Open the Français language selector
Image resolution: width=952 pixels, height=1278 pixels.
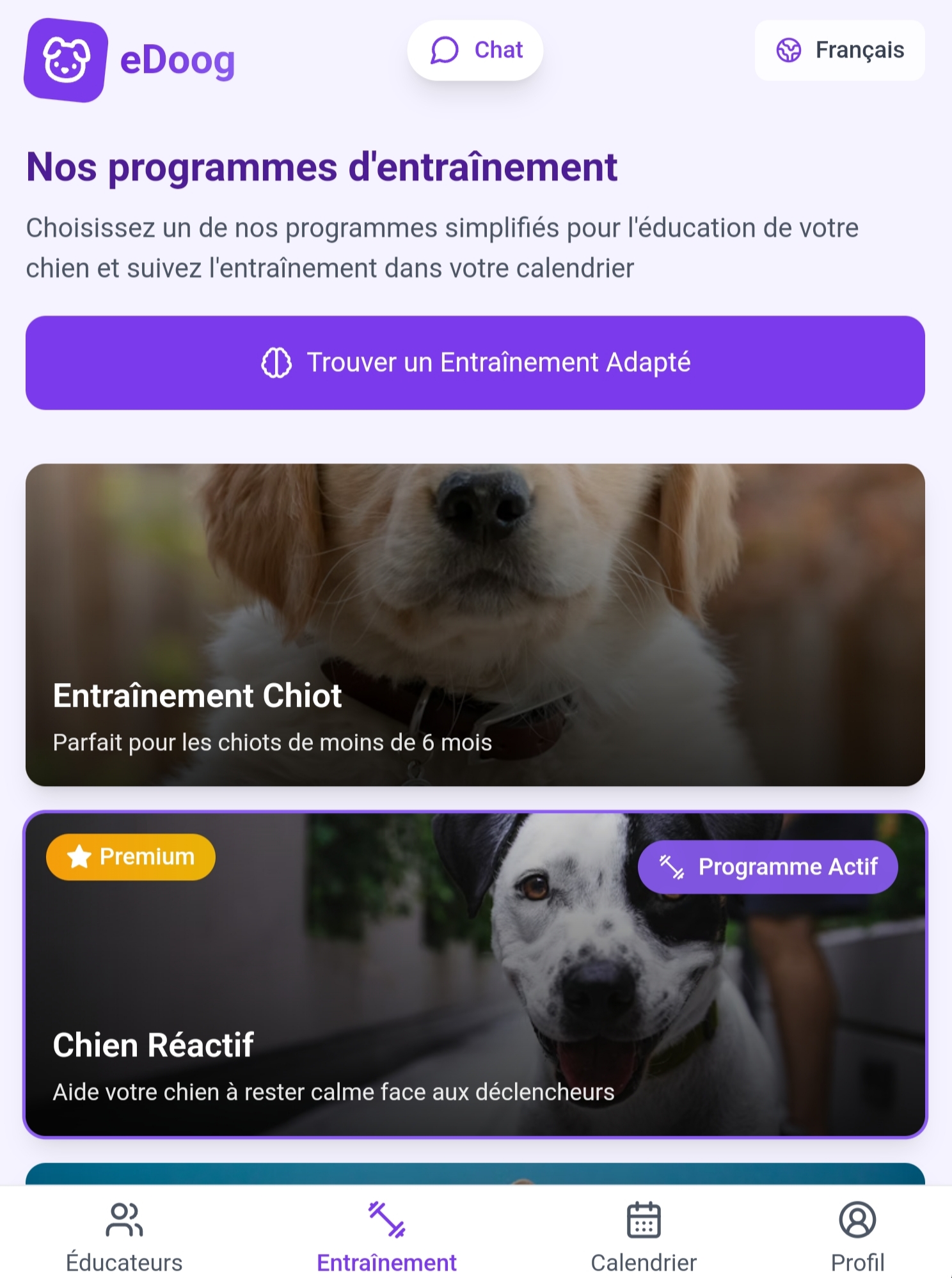point(839,50)
